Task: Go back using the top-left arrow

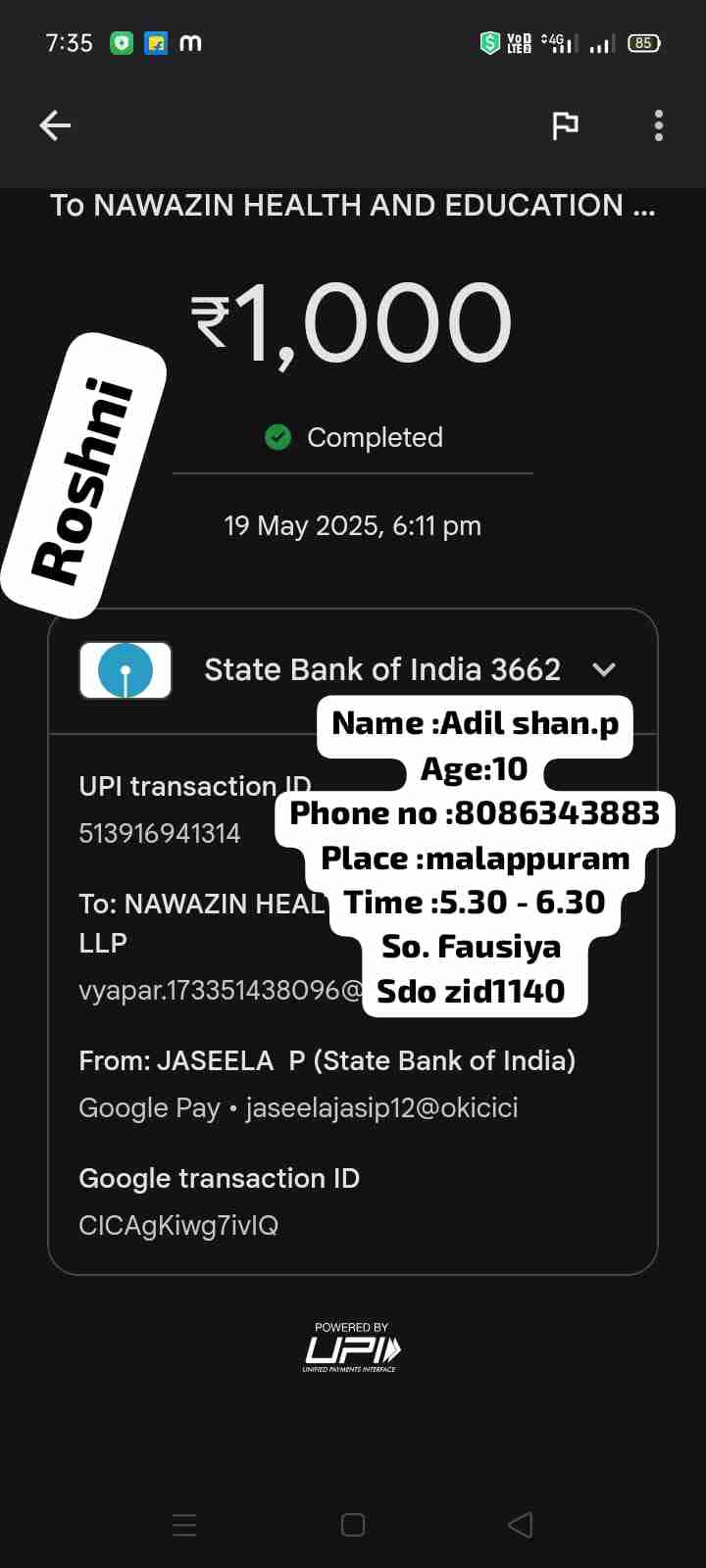Action: point(55,125)
